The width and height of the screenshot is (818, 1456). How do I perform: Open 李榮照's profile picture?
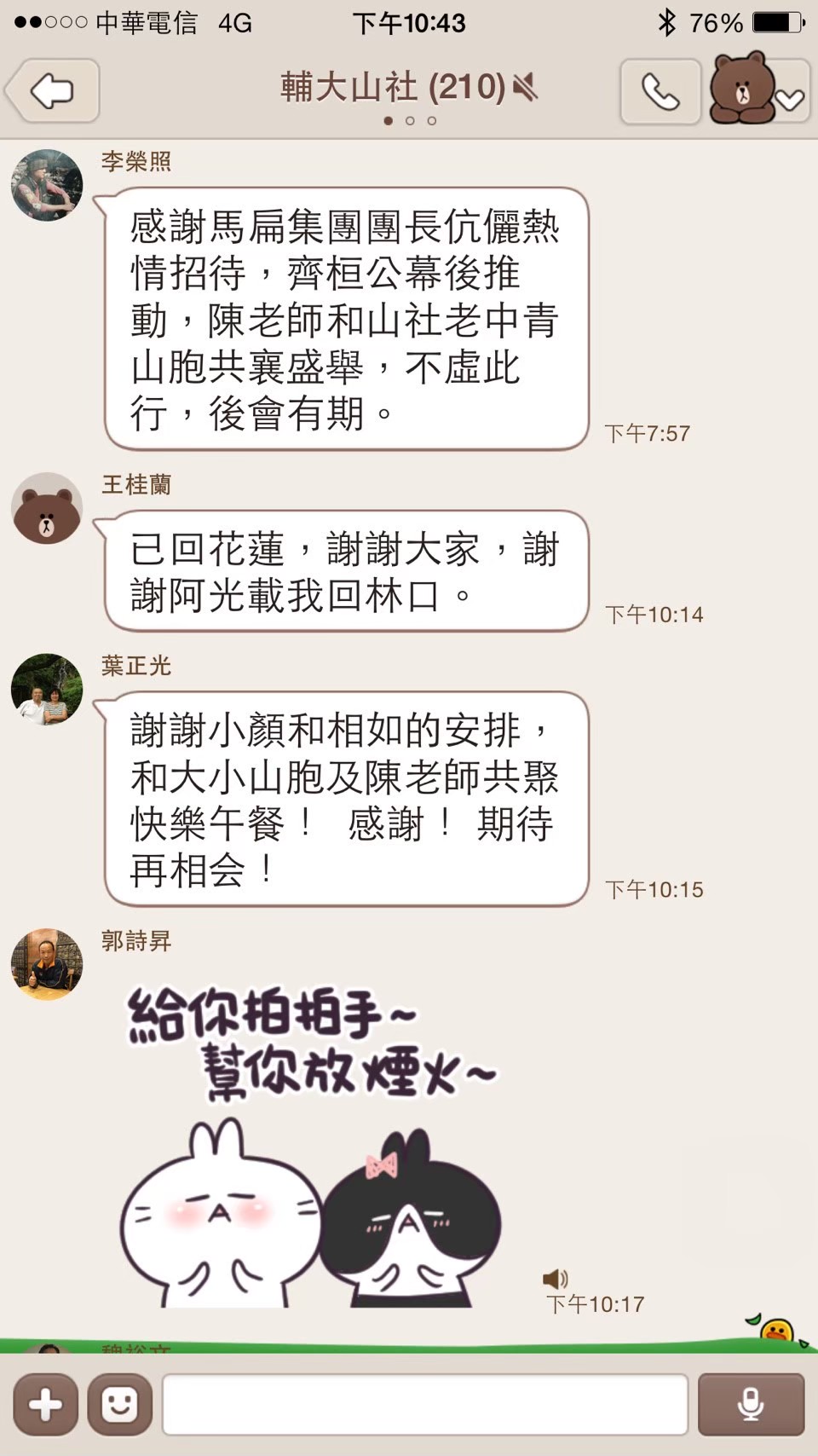coord(47,185)
